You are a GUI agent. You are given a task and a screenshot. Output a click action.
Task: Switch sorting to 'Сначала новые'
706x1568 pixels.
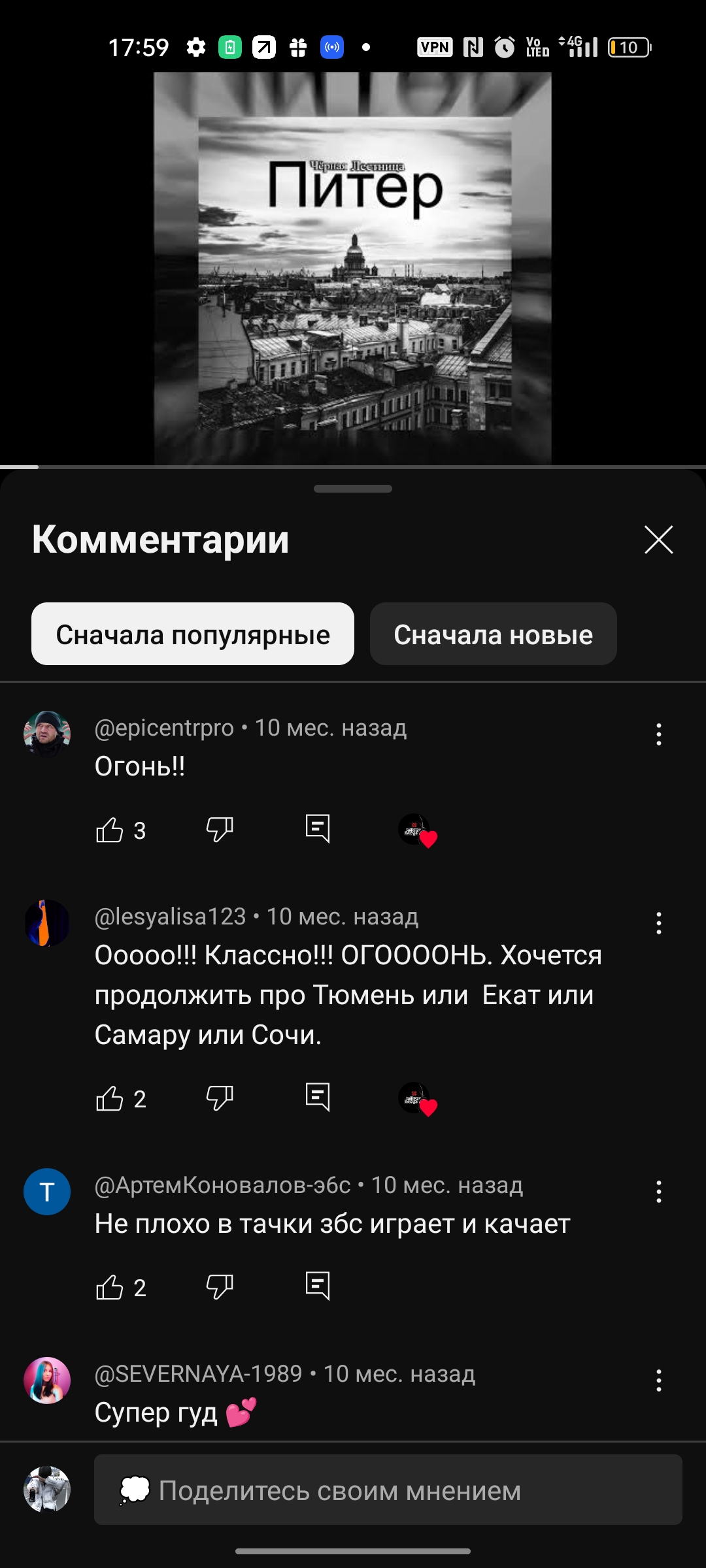point(494,633)
